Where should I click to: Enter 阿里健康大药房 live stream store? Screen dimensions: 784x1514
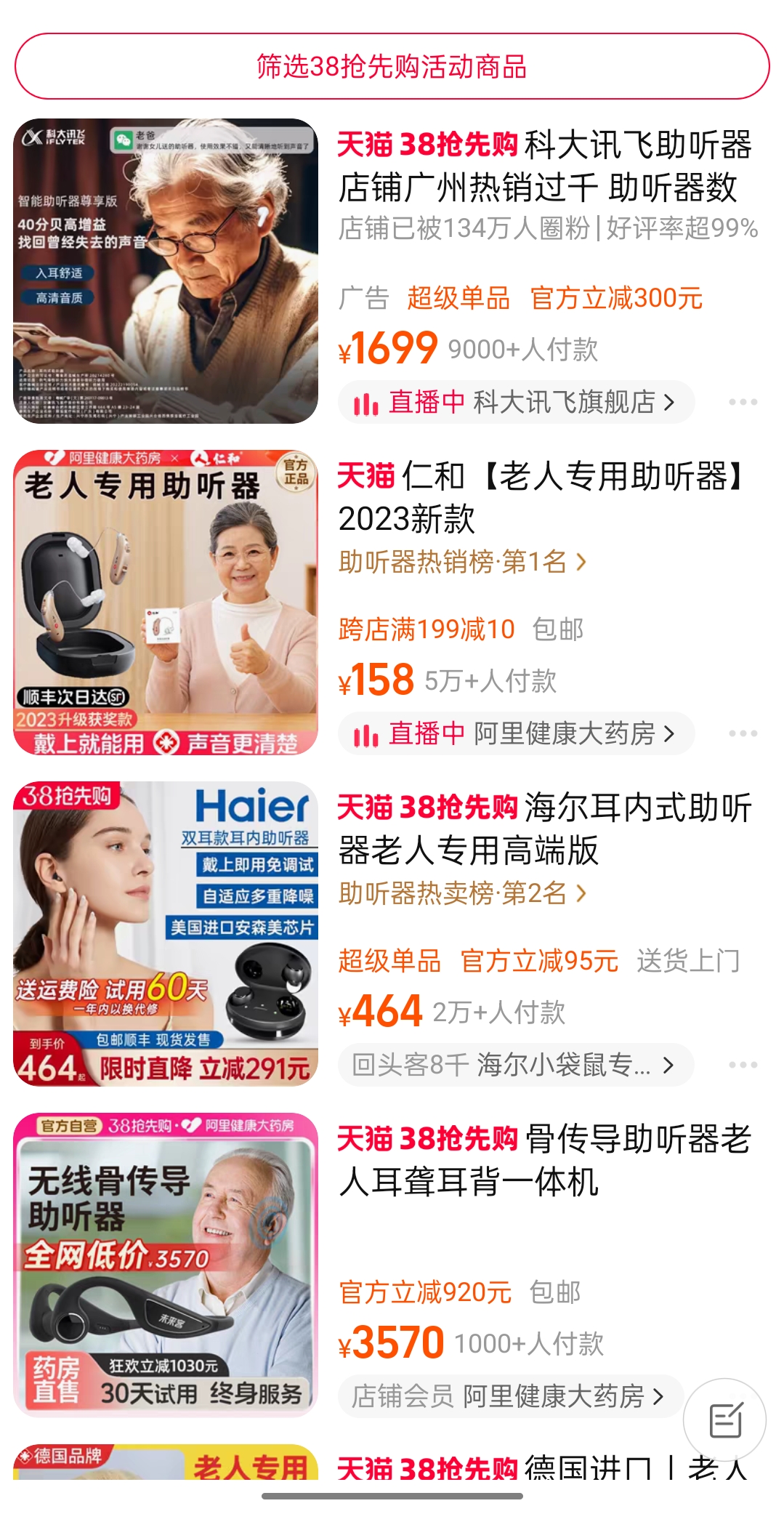(x=516, y=733)
